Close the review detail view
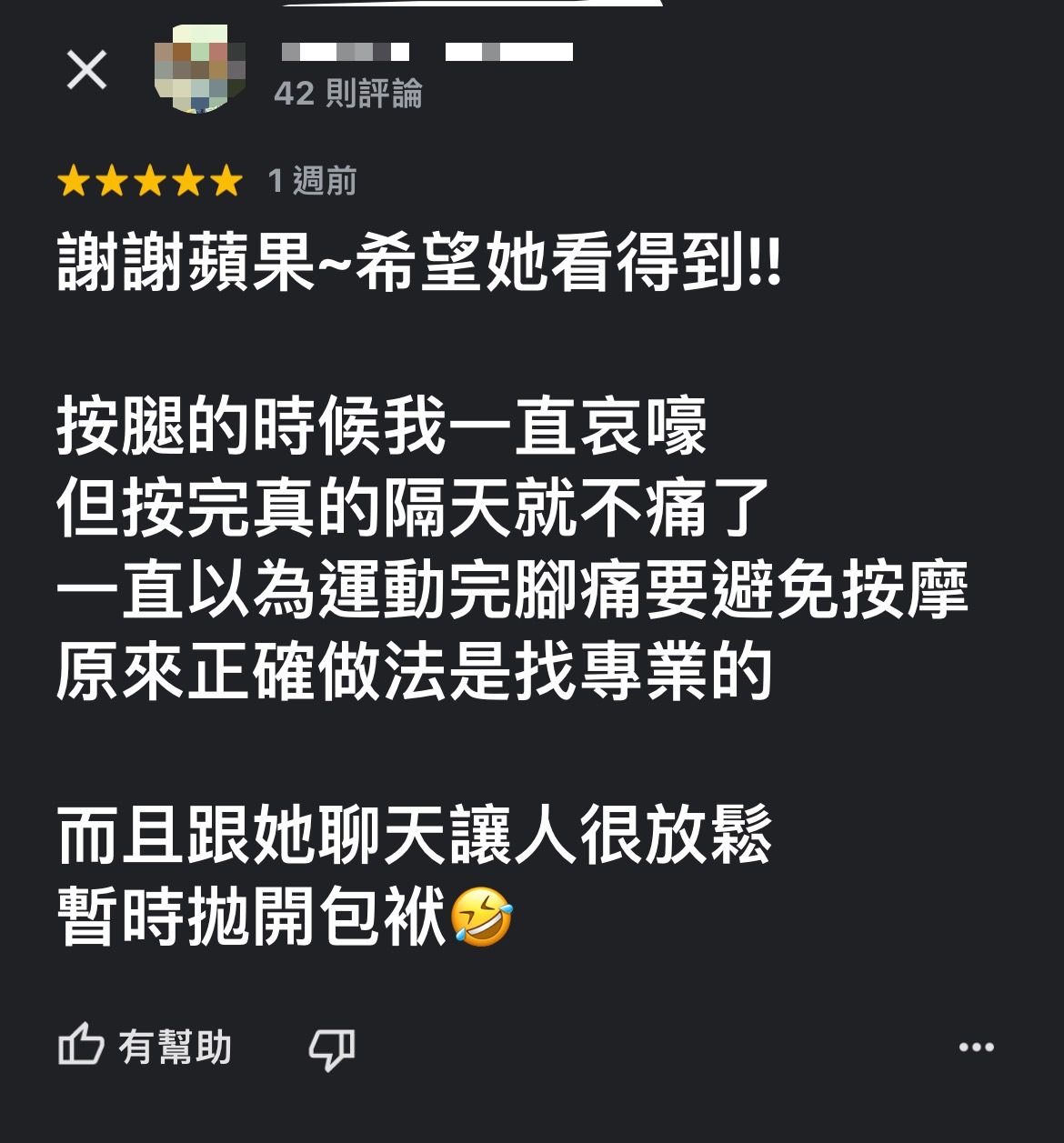Screen dimensions: 1064x1143 [87, 70]
